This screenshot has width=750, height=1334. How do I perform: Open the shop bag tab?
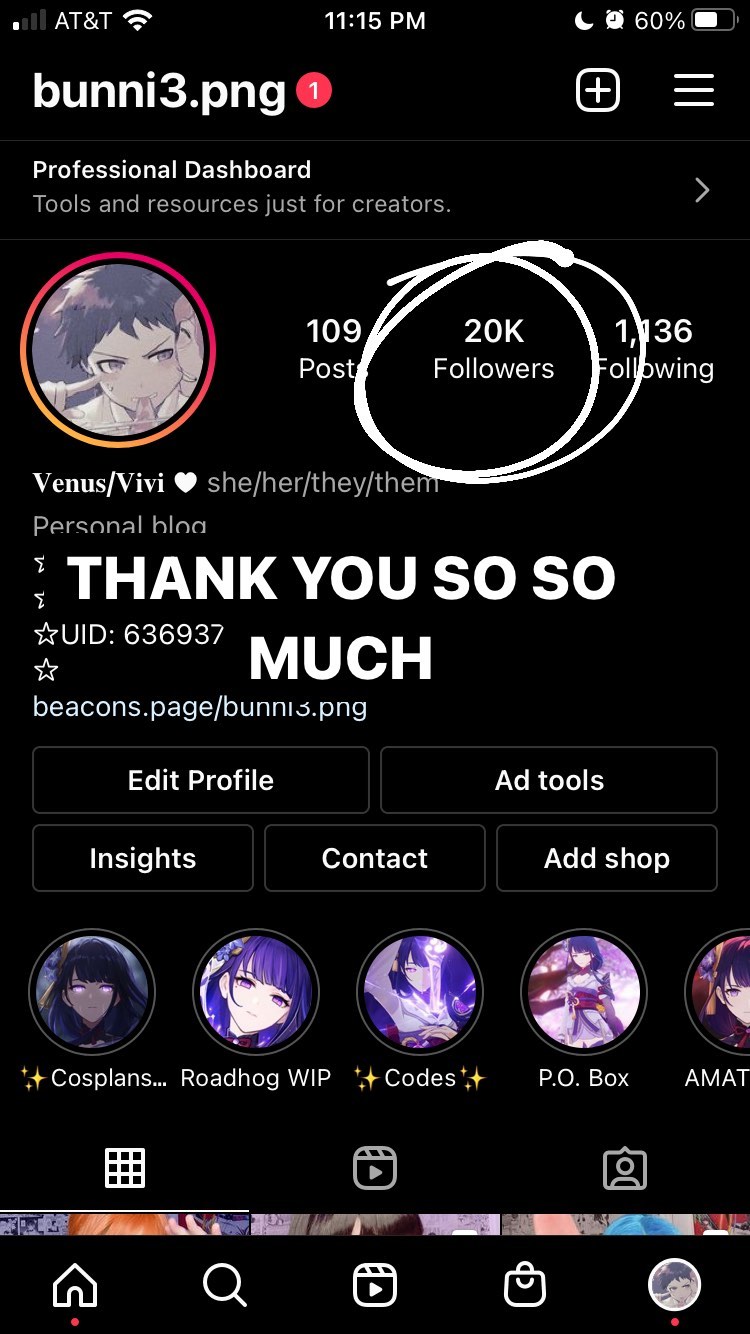(x=525, y=1286)
